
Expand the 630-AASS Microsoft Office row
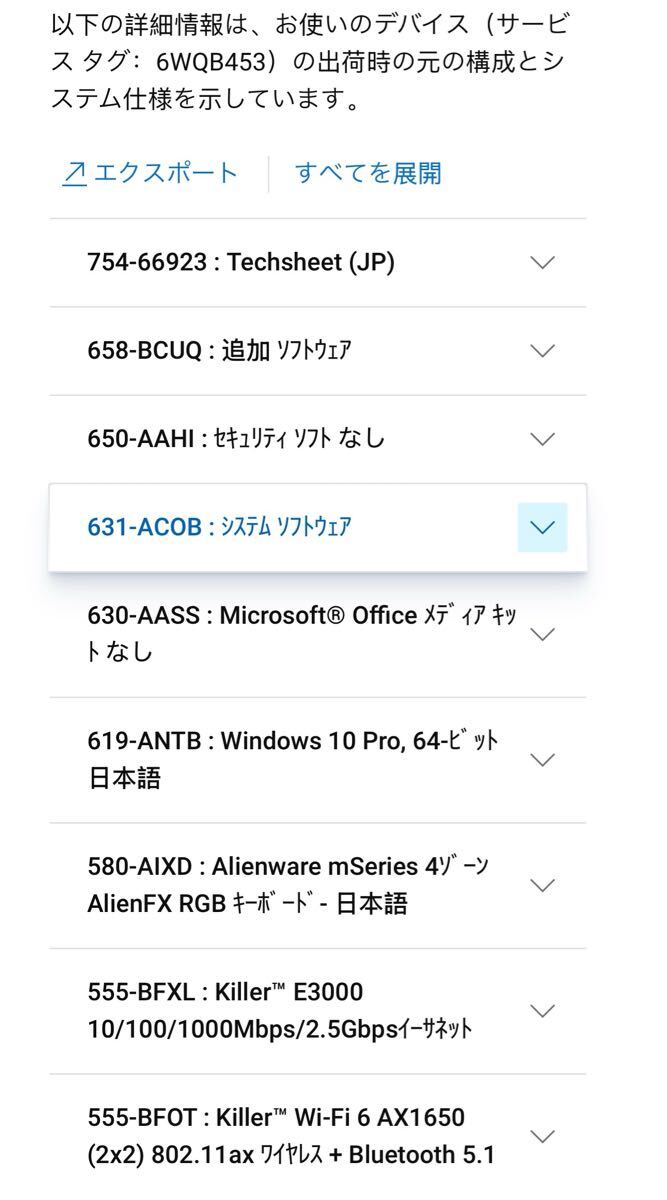(x=318, y=634)
